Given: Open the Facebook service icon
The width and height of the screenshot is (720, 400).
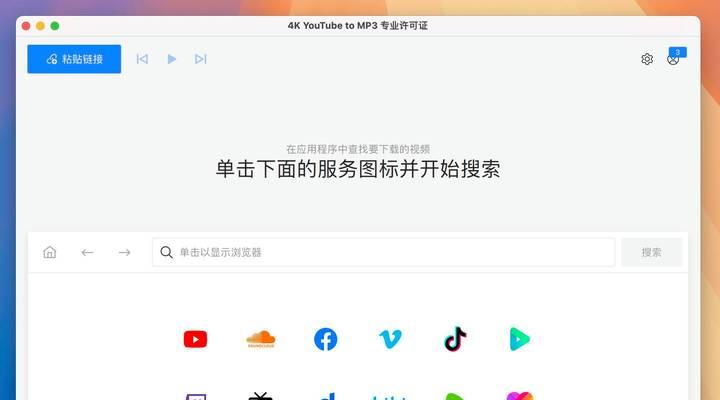Looking at the screenshot, I should click(x=325, y=339).
